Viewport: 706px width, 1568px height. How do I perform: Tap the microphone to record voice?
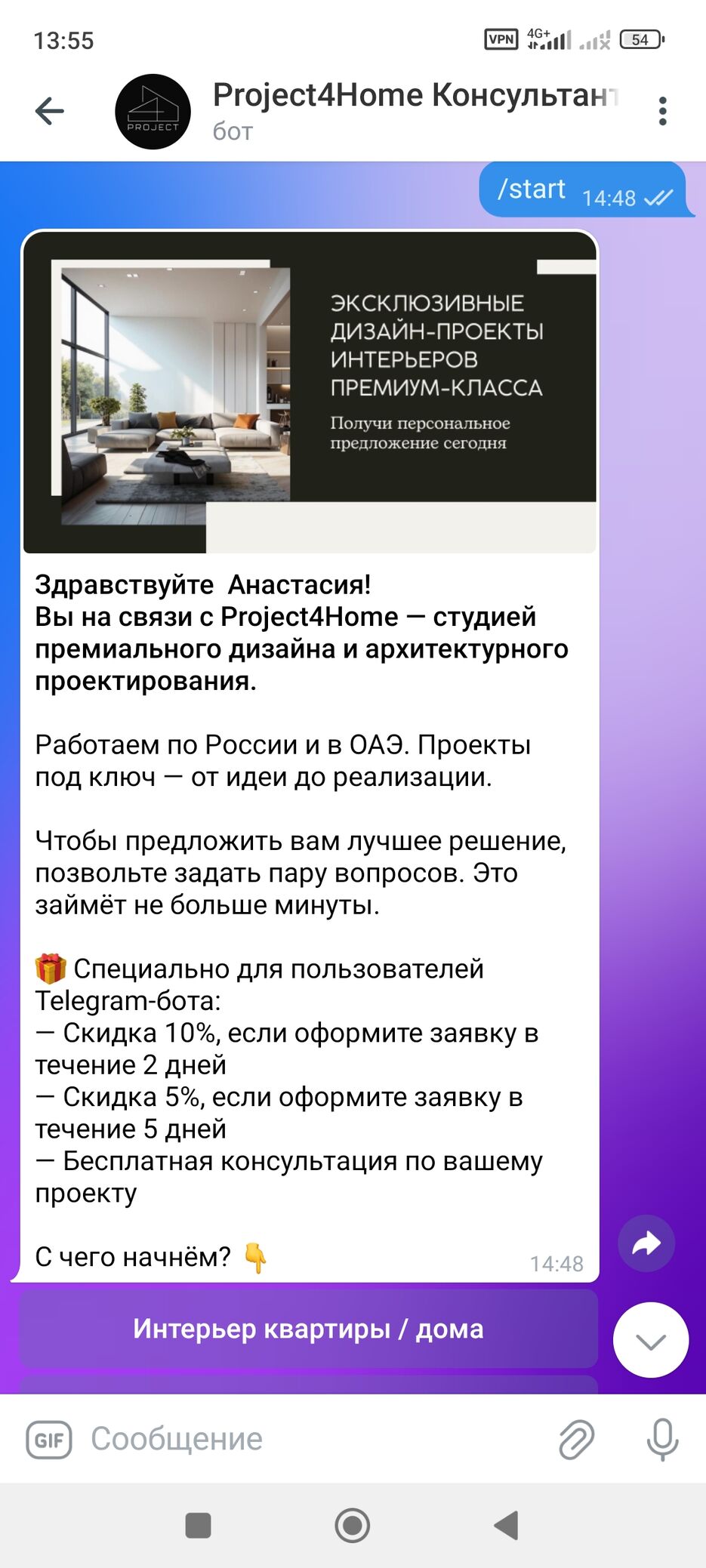662,1440
